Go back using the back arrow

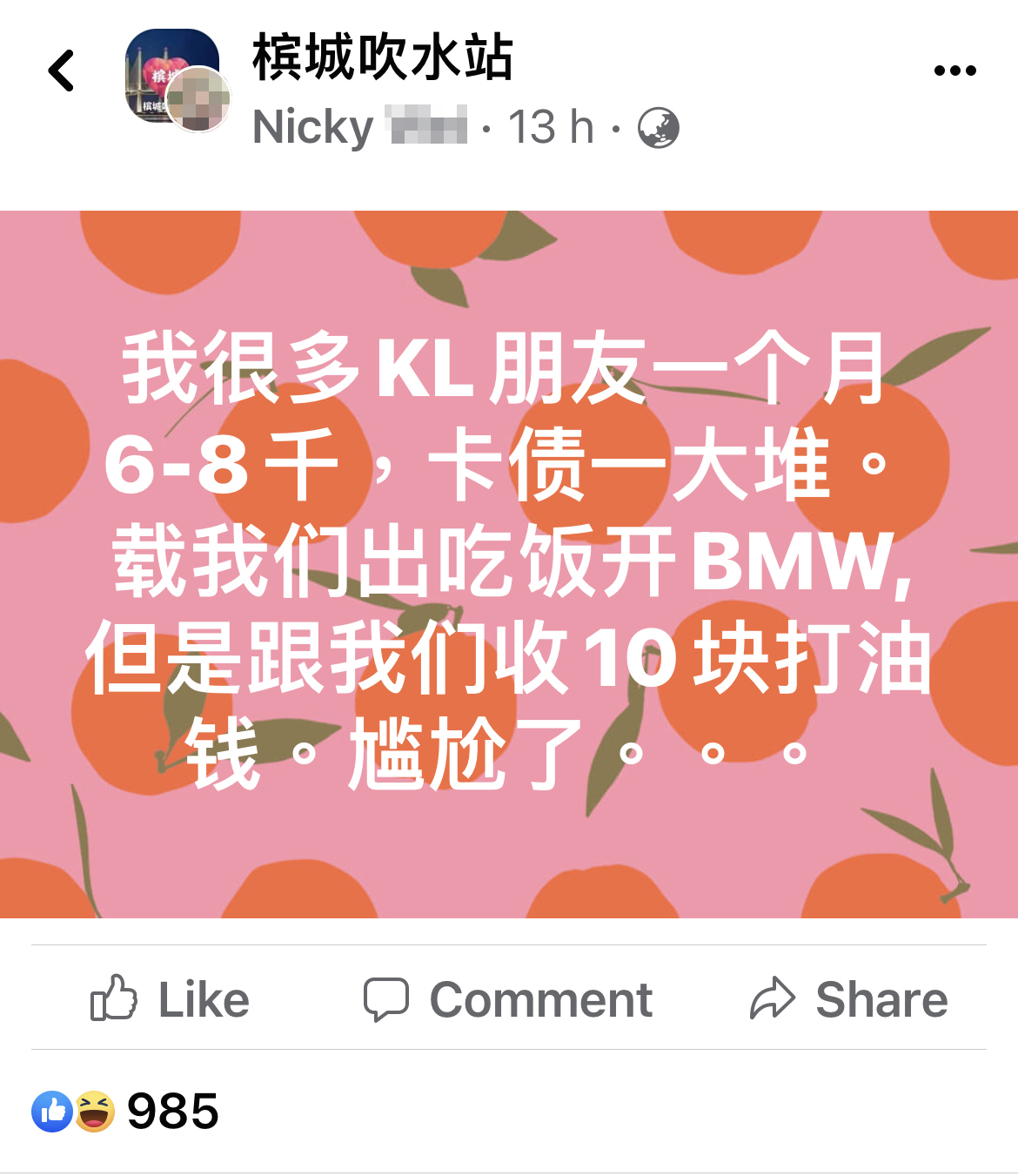(62, 71)
